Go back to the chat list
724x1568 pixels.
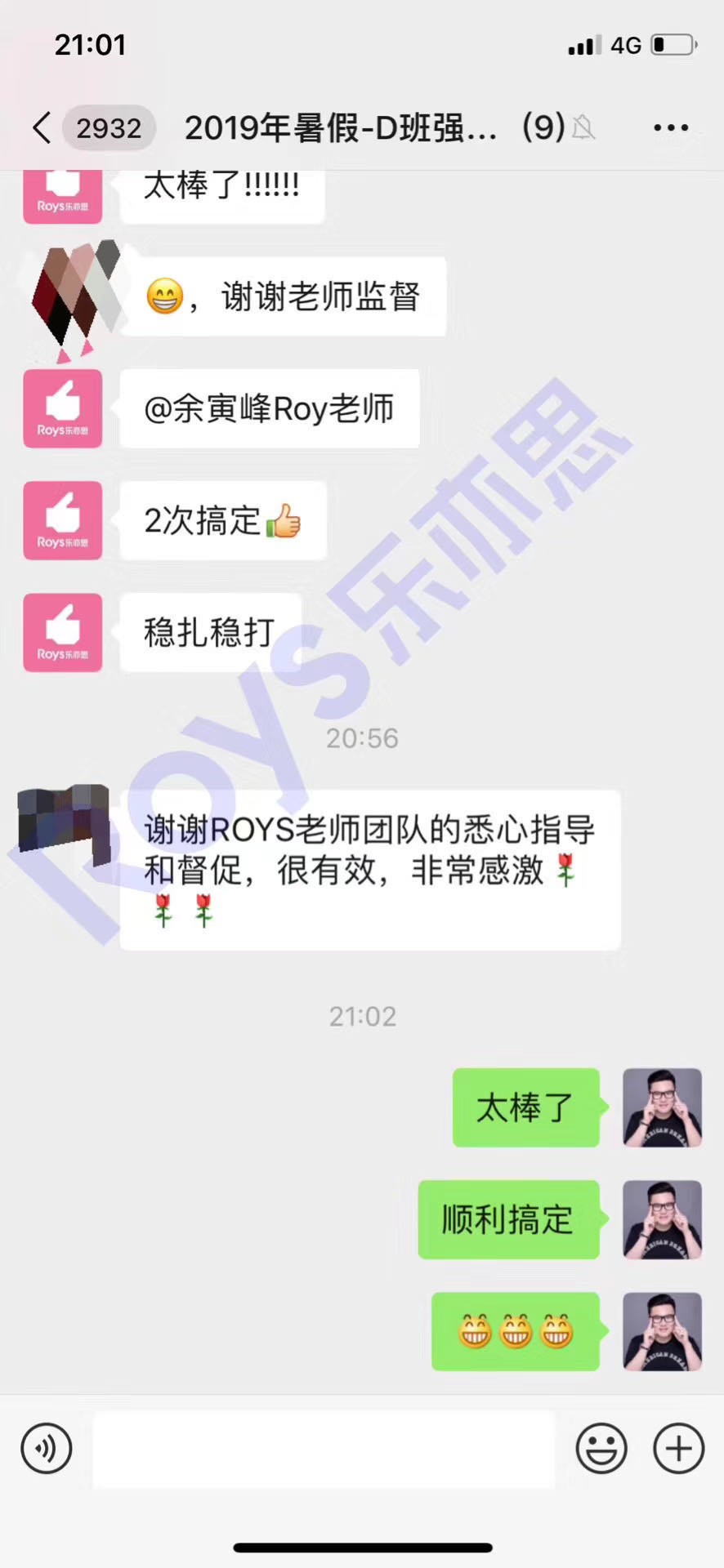[42, 128]
